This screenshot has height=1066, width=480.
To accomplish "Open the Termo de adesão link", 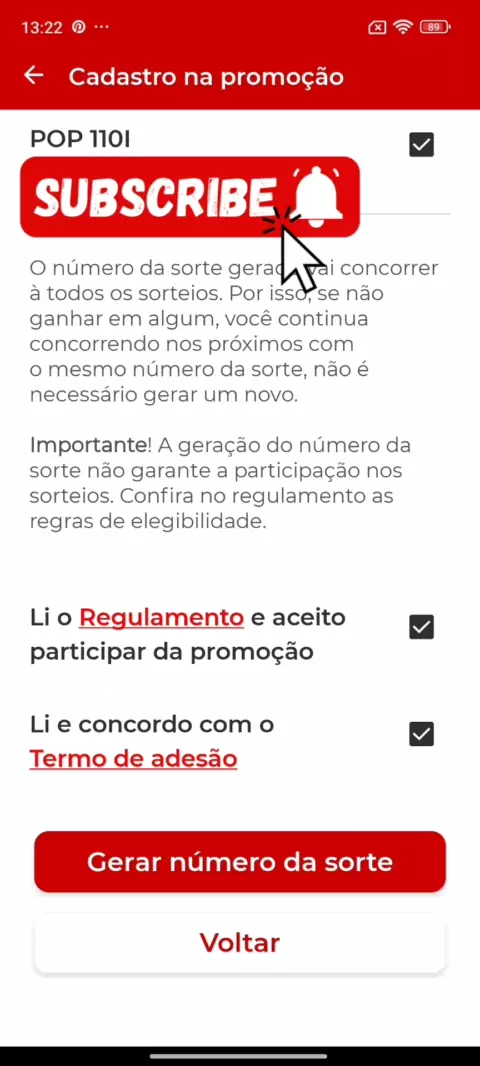I will [133, 758].
